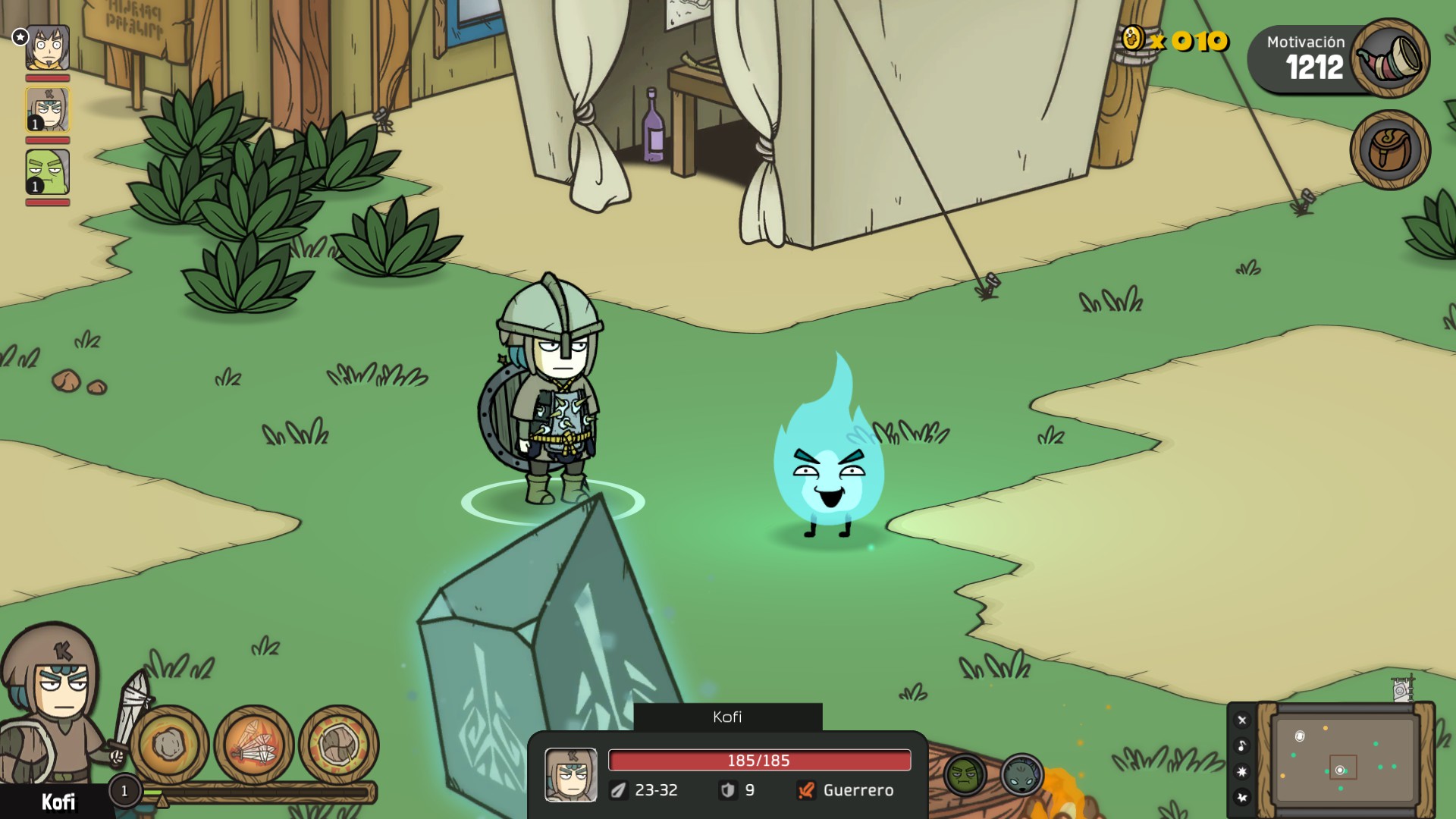This screenshot has height=819, width=1456.
Task: Select the green orc party member
Action: click(x=48, y=171)
